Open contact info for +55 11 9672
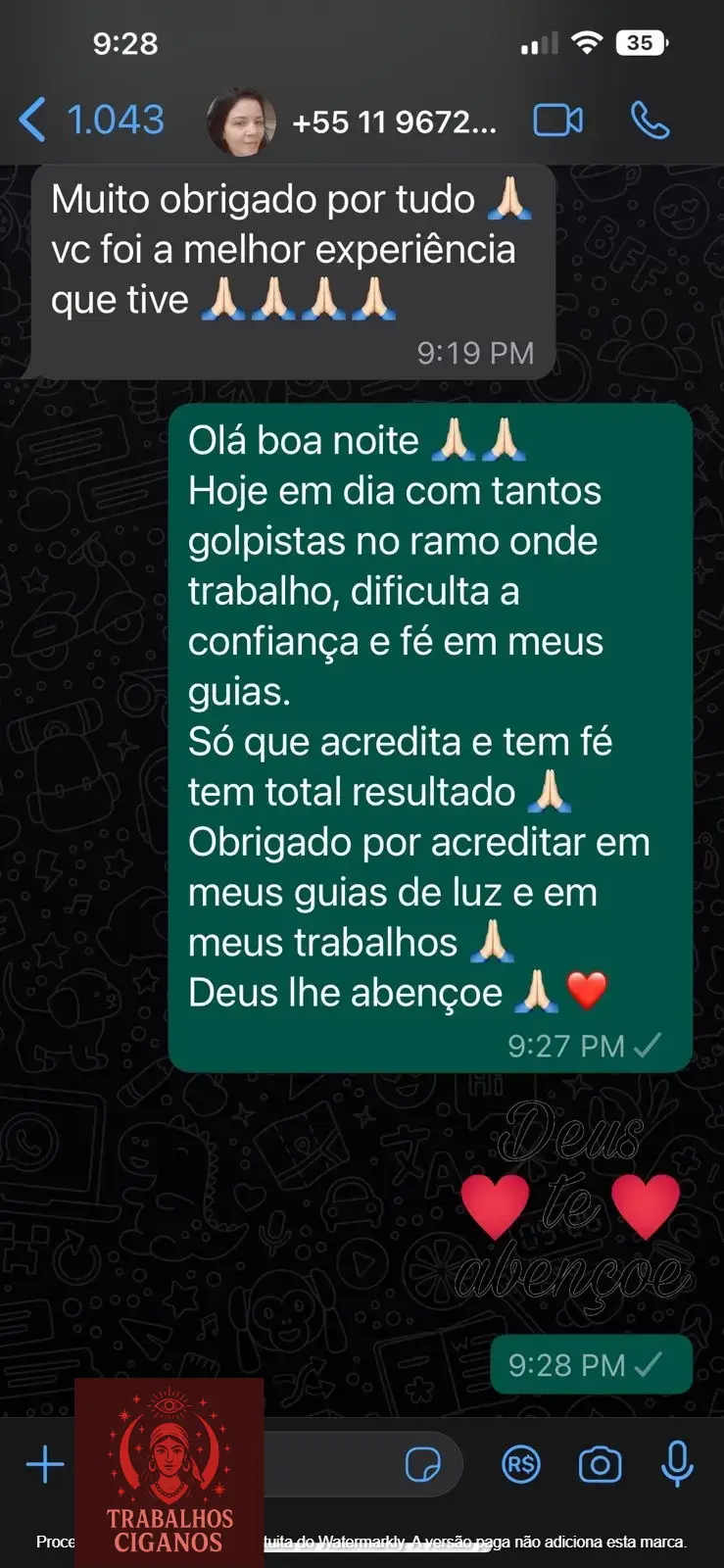Screen dimensions: 724x1568 [x=393, y=122]
